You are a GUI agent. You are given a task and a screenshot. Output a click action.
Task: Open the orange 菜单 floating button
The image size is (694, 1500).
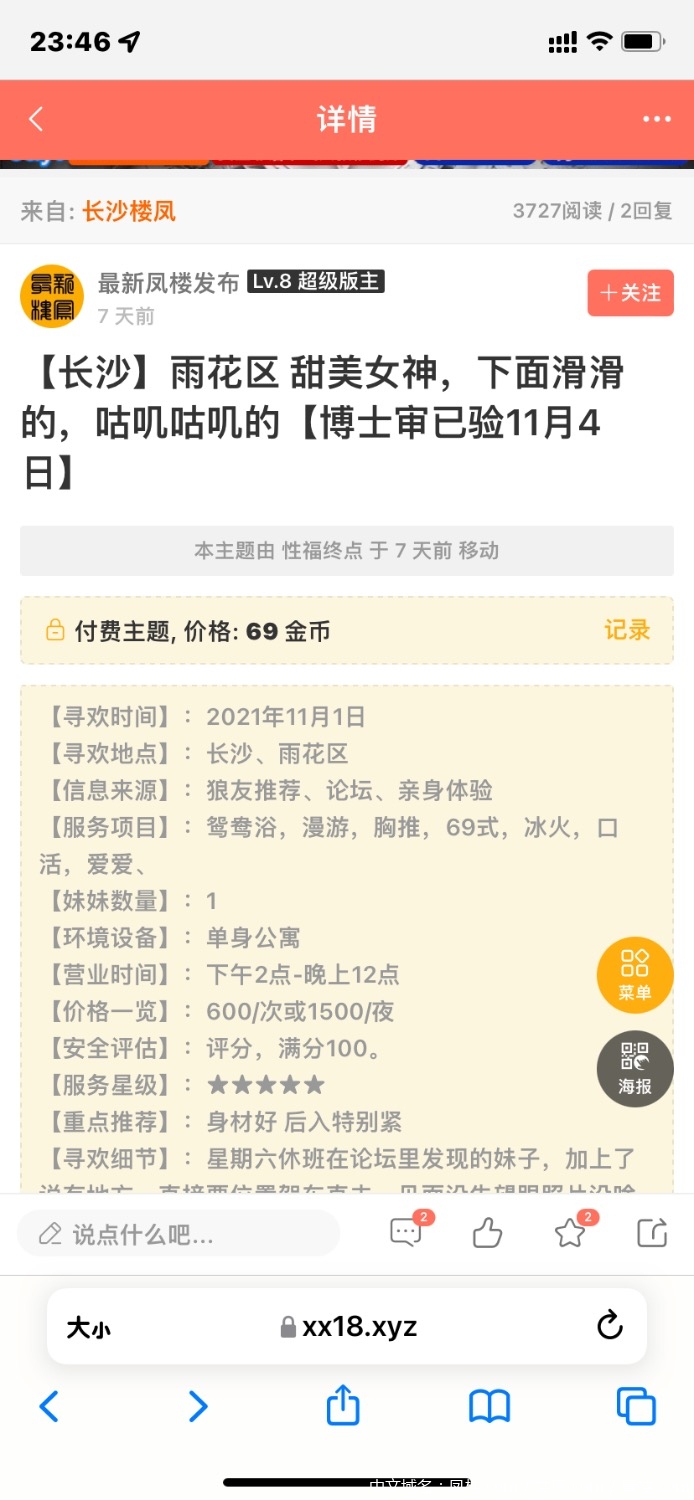[x=635, y=975]
